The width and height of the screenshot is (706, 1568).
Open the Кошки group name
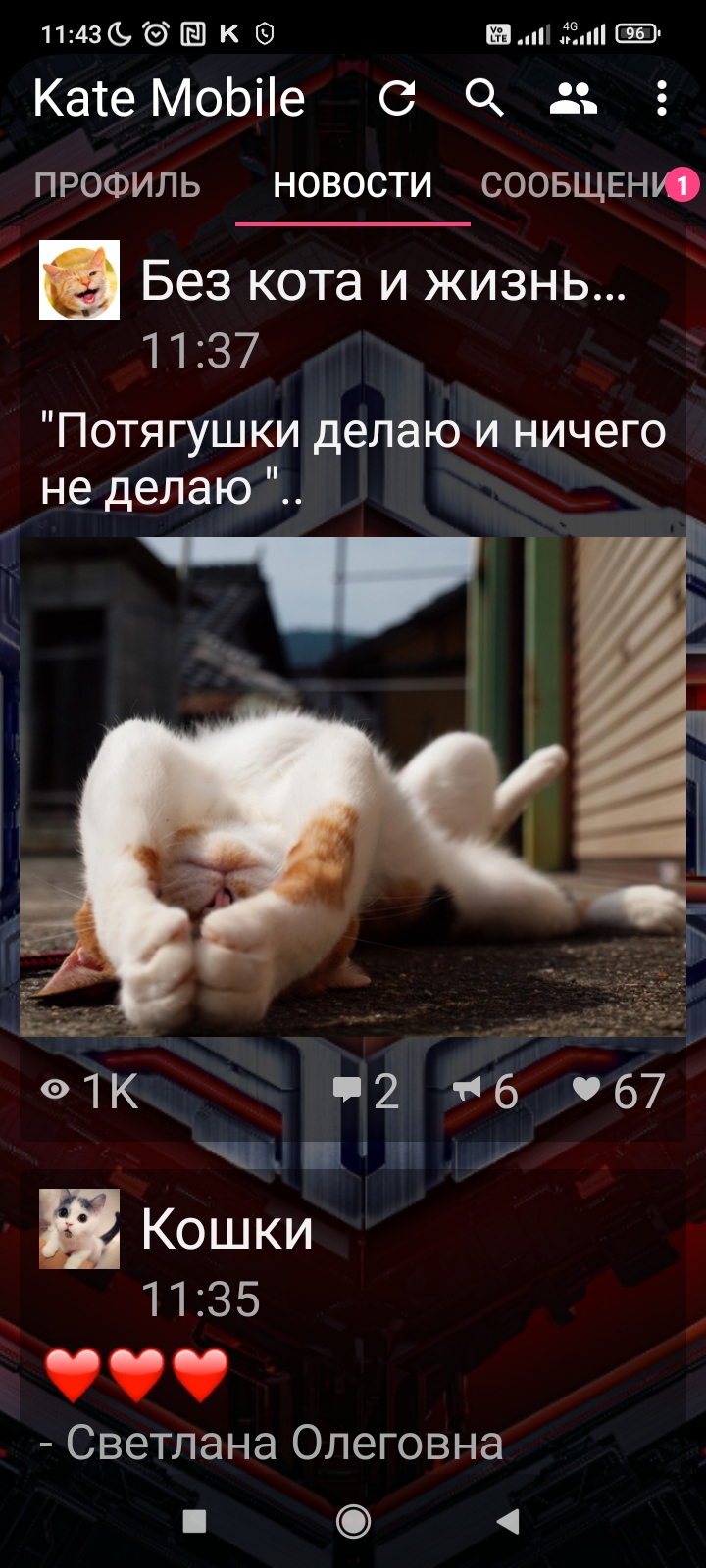227,1229
